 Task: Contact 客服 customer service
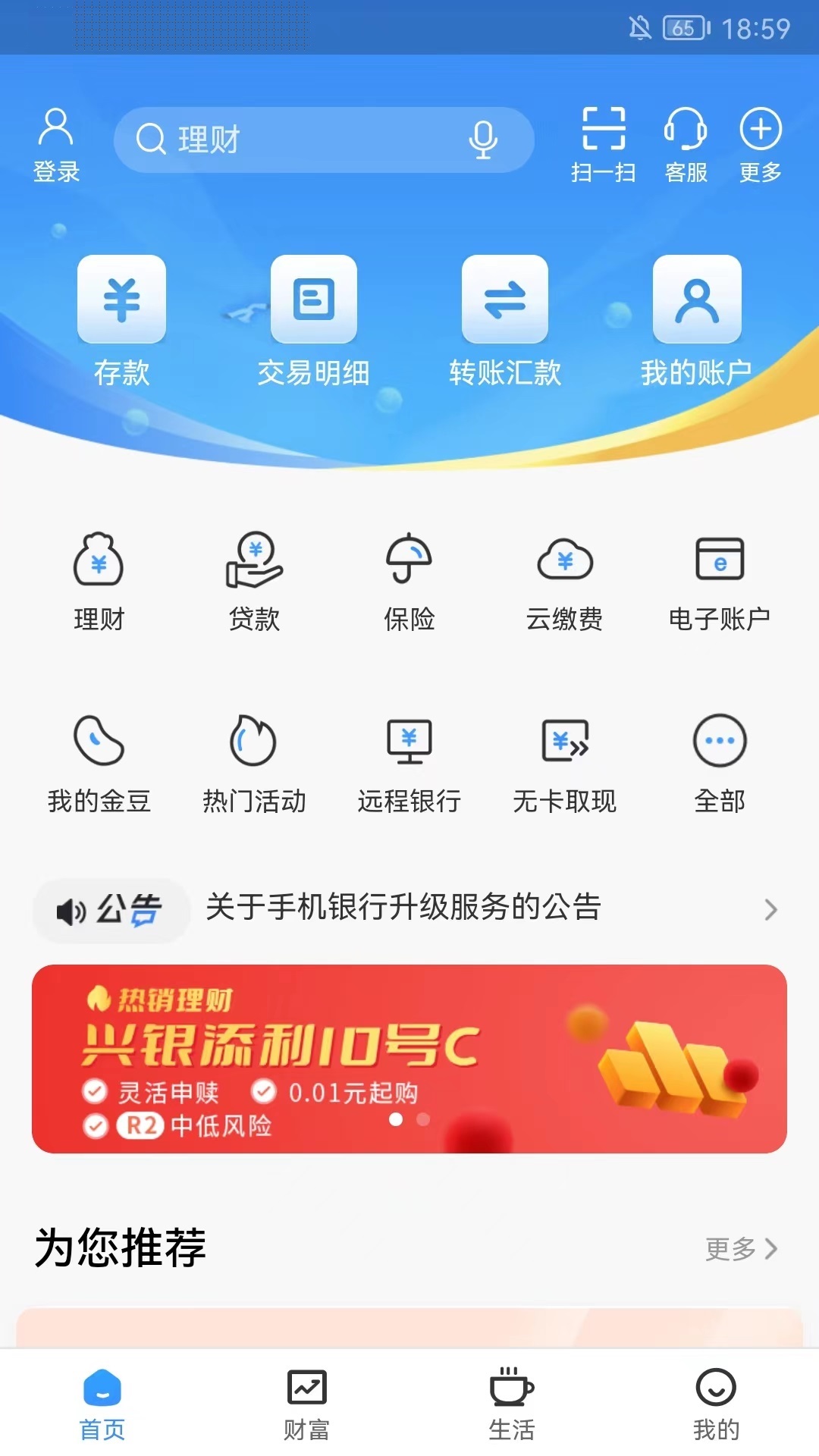(x=686, y=144)
